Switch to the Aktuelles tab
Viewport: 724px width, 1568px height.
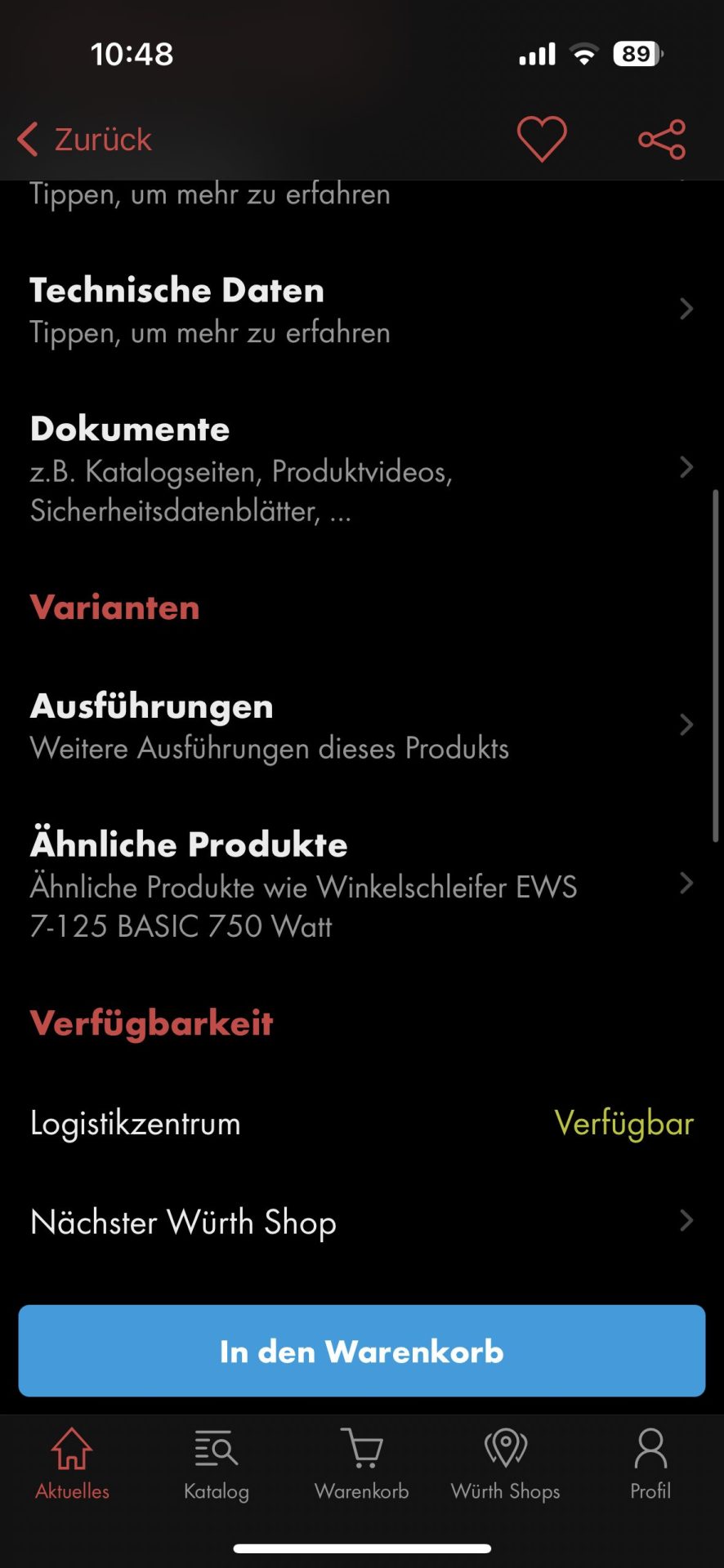pyautogui.click(x=72, y=1464)
